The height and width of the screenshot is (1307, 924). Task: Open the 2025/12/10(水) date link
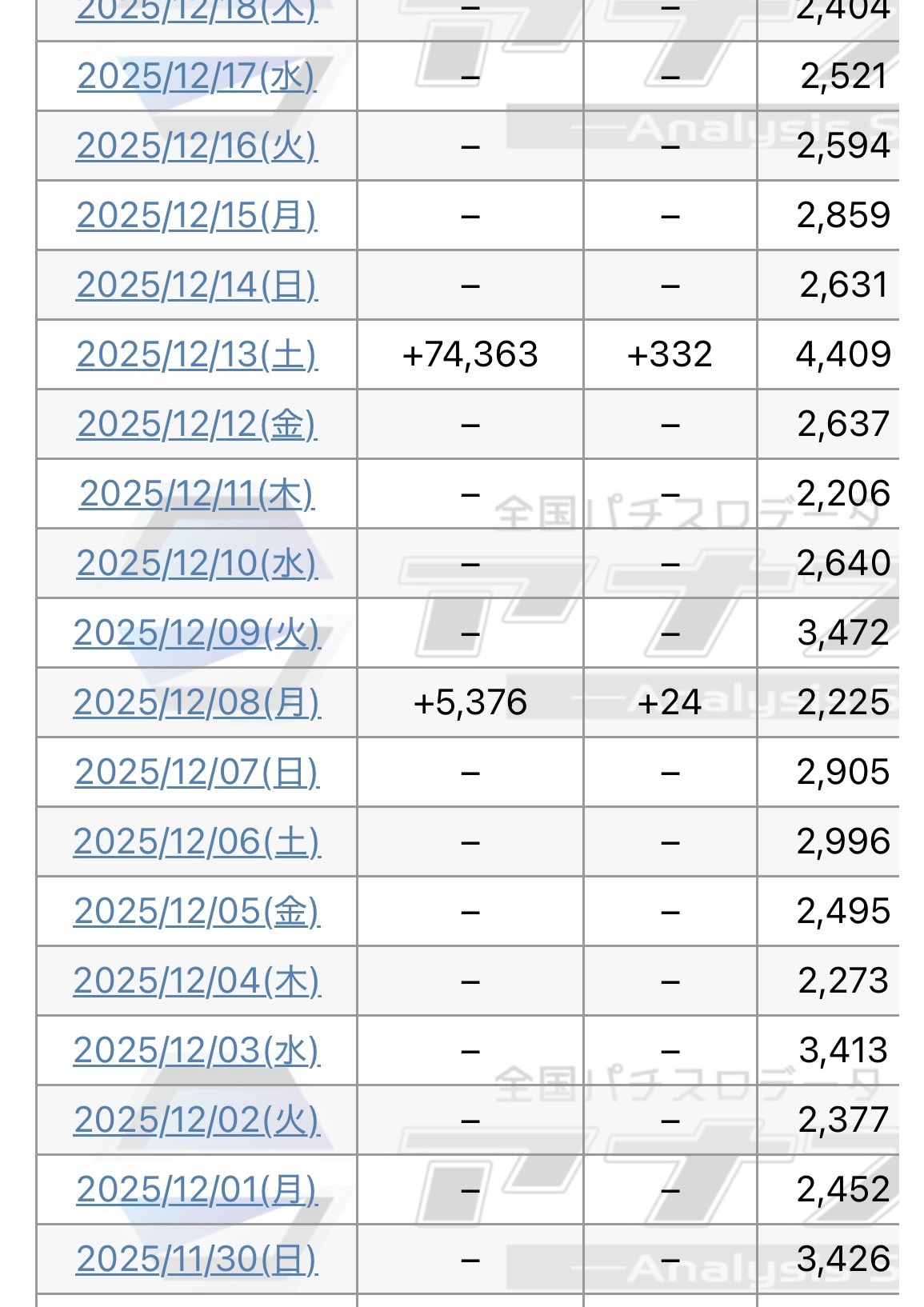[x=197, y=564]
